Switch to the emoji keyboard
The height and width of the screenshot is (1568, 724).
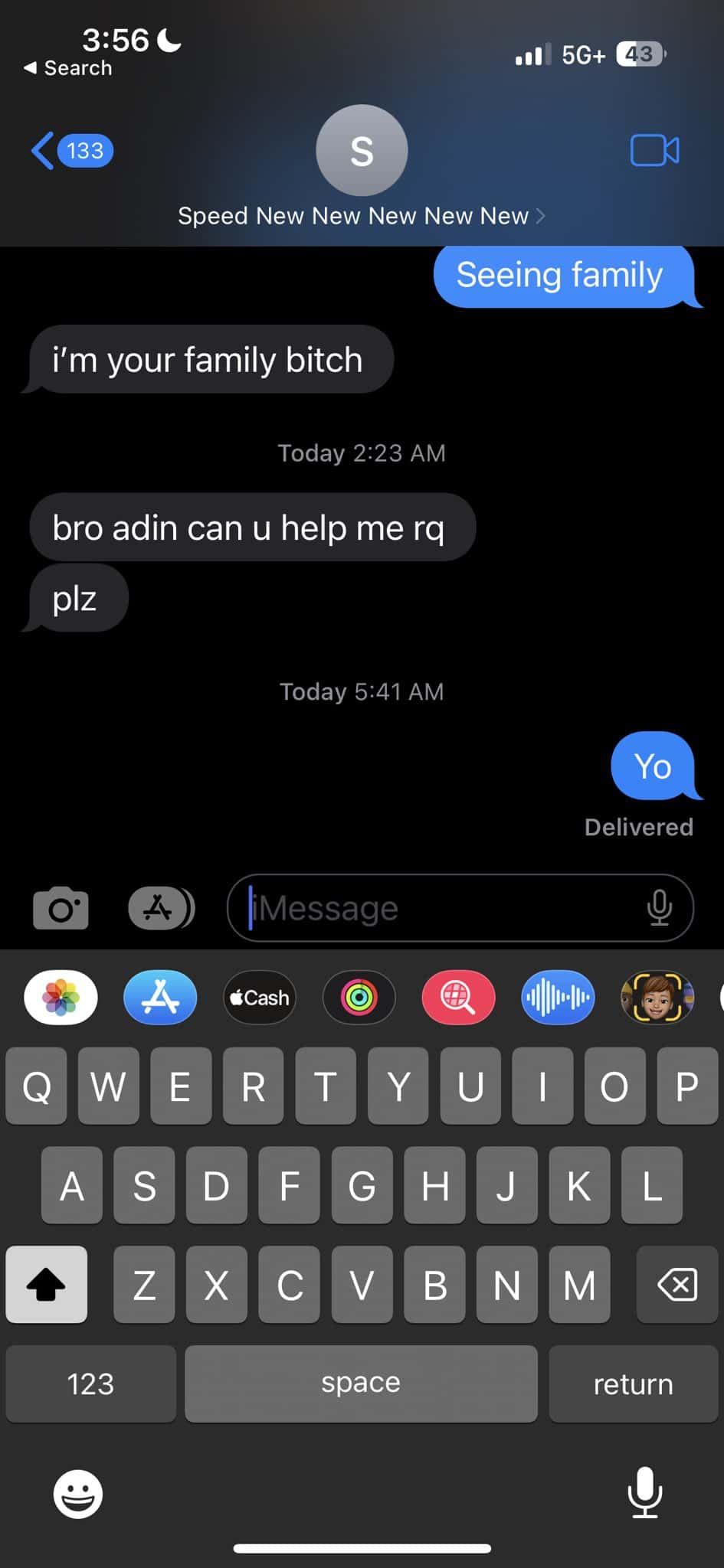(x=78, y=1494)
